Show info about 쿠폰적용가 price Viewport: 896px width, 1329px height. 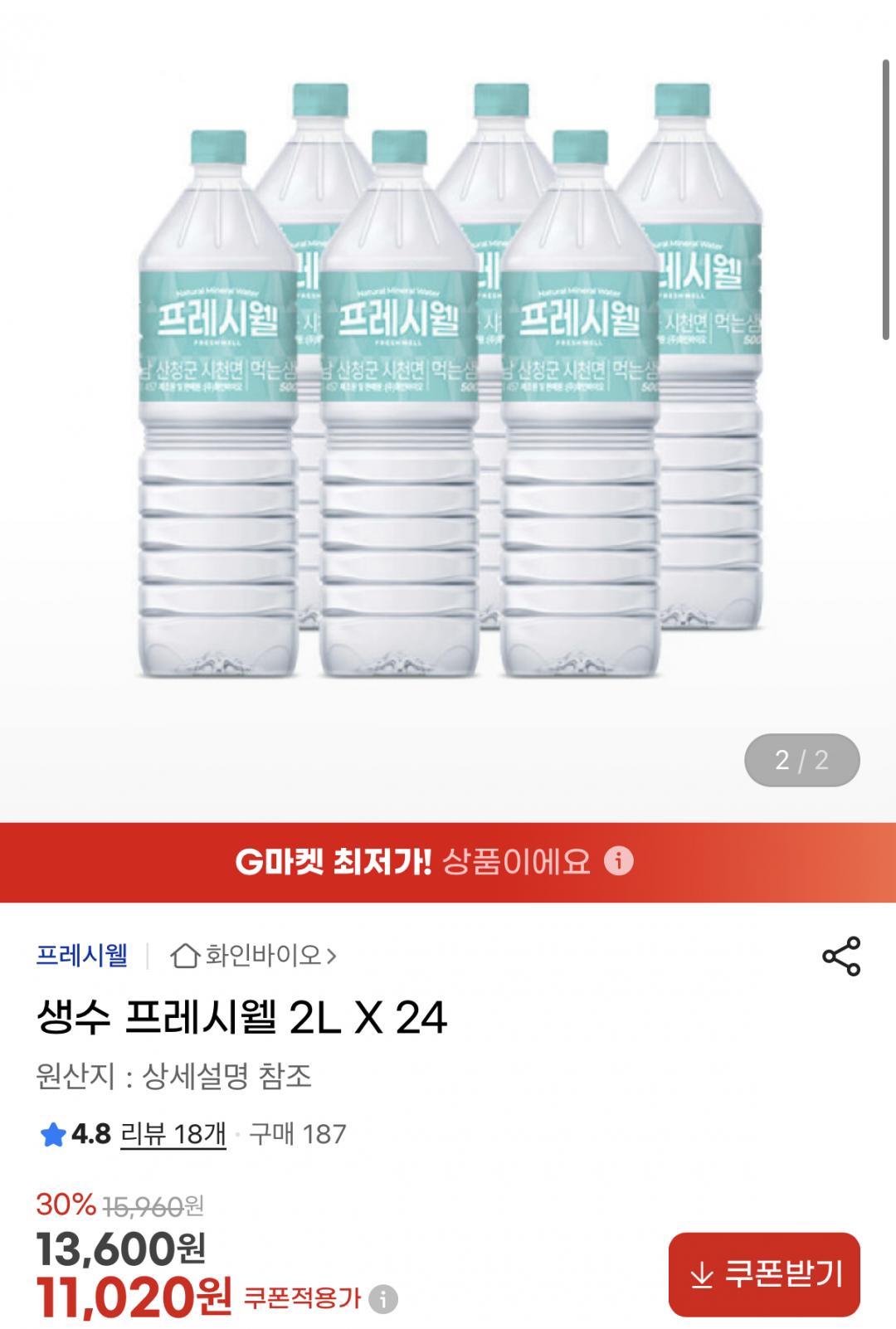(383, 1298)
